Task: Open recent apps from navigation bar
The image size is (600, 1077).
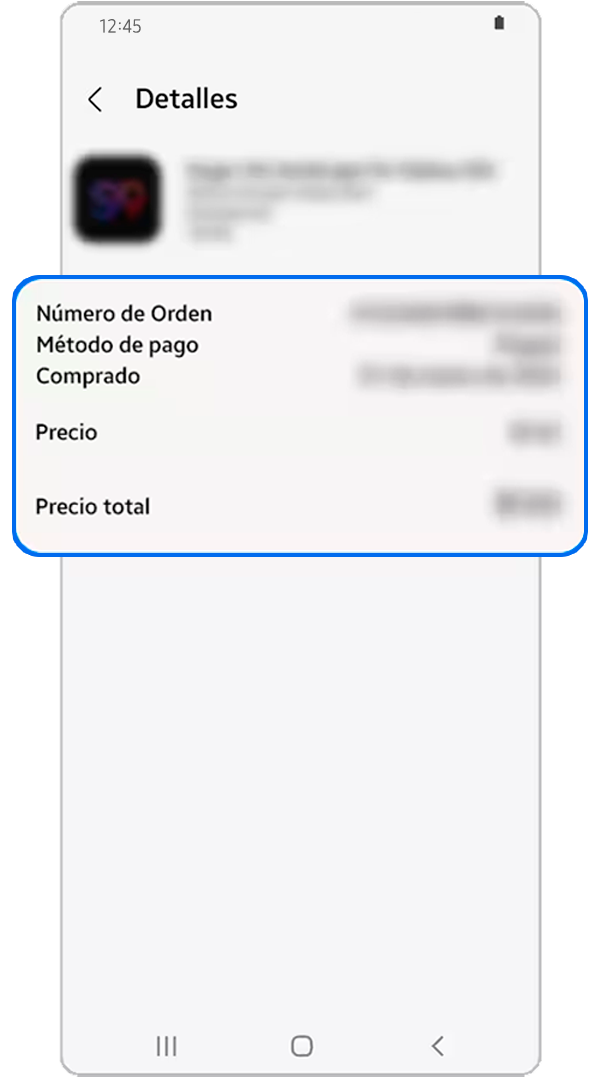Action: pyautogui.click(x=166, y=1046)
